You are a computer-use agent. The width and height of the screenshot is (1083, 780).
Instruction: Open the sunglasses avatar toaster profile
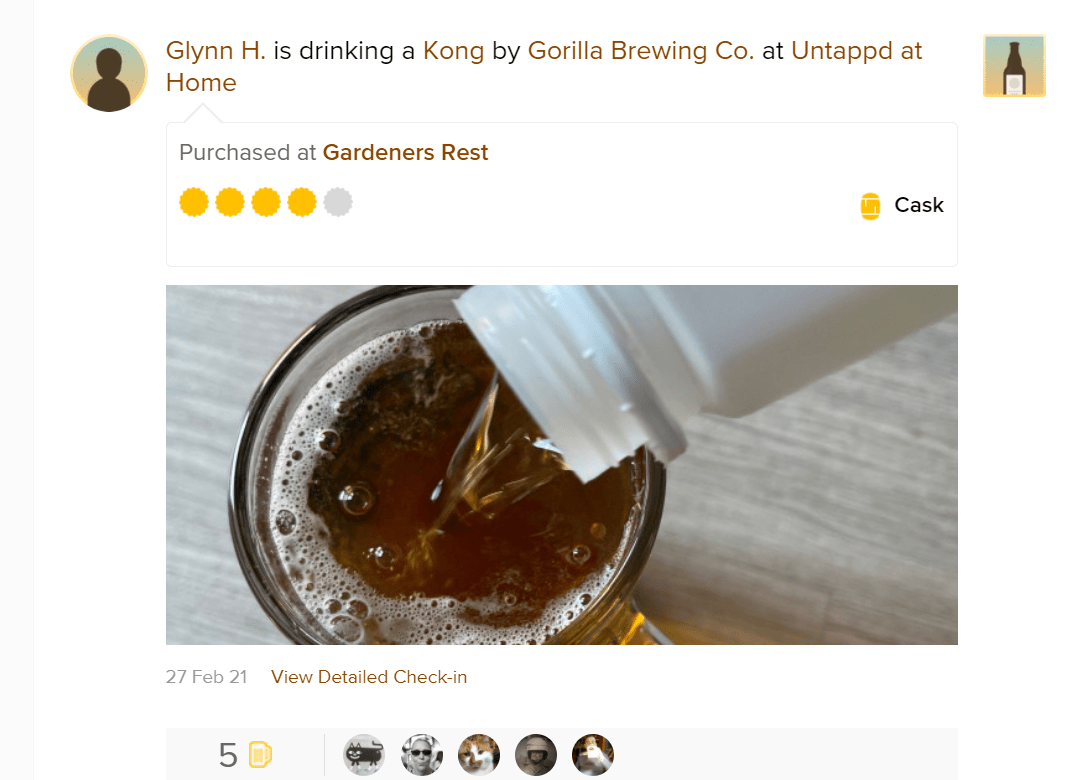pyautogui.click(x=421, y=755)
